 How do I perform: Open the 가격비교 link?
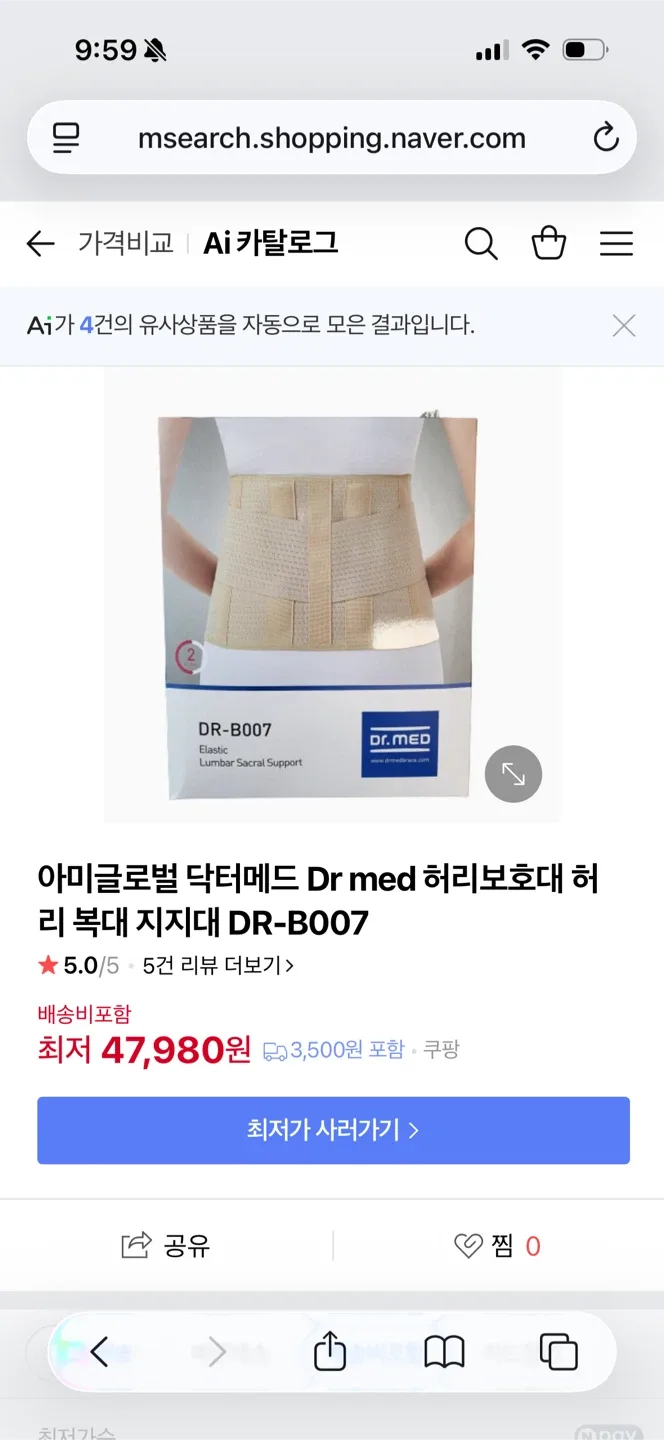126,243
